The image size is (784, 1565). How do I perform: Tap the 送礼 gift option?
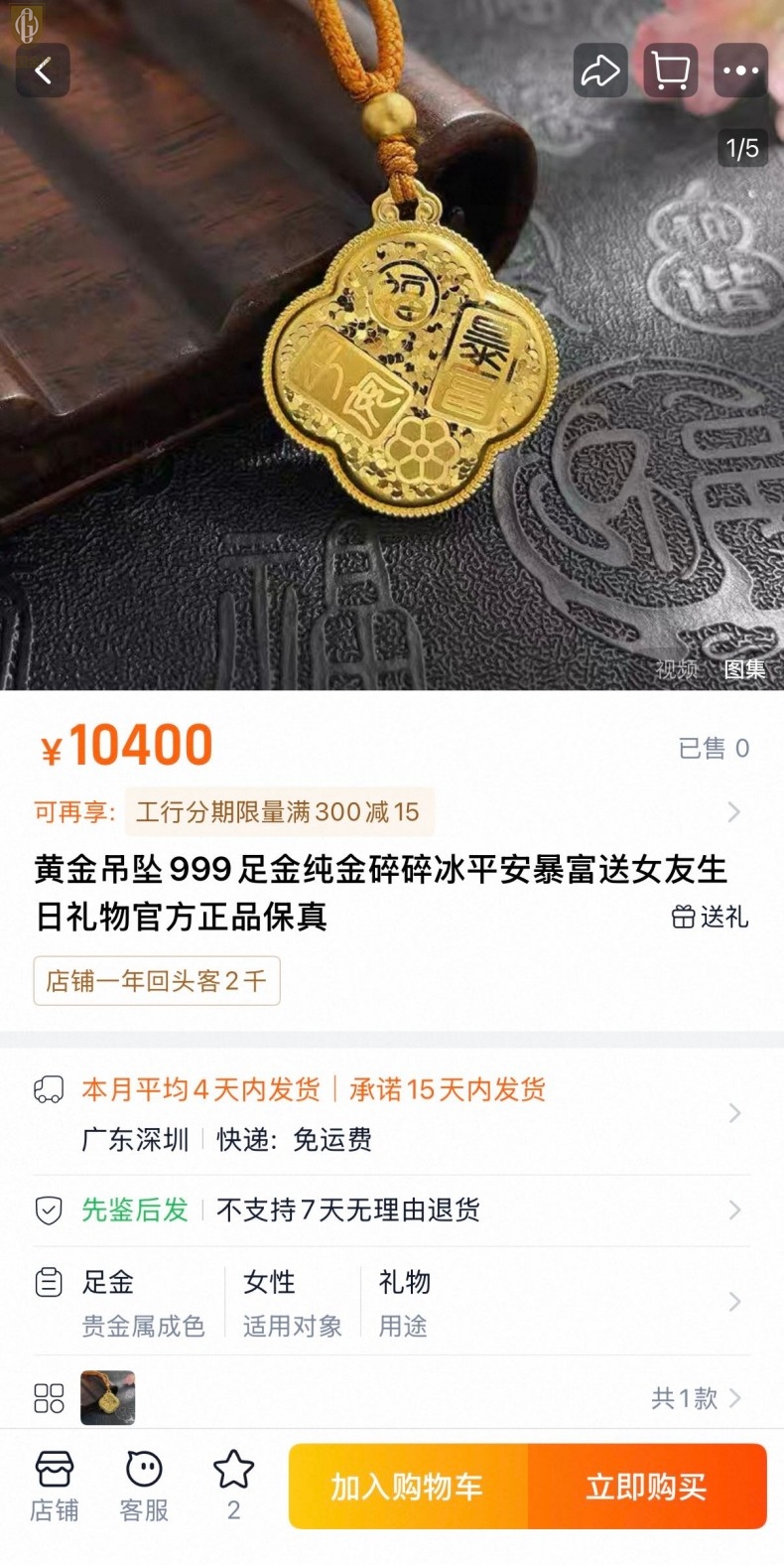[x=711, y=917]
